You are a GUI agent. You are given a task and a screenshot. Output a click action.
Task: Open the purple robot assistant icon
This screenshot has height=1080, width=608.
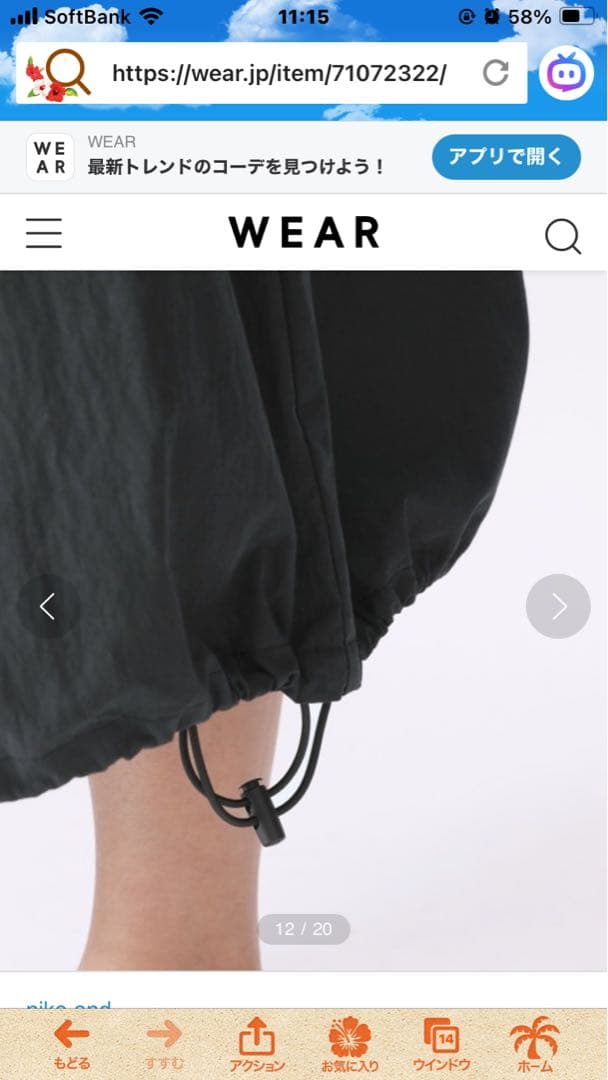point(567,73)
